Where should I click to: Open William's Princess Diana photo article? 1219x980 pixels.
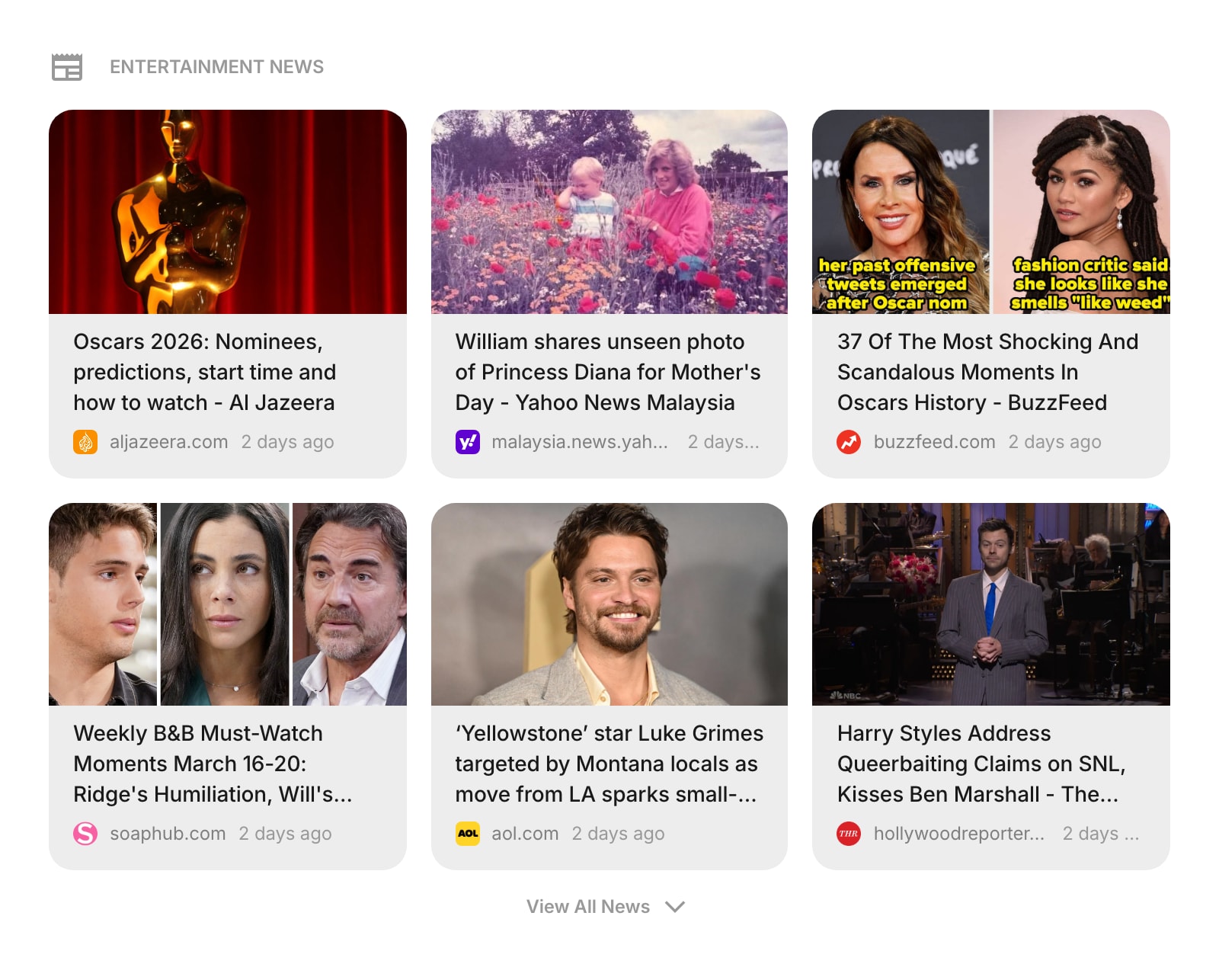(x=608, y=372)
